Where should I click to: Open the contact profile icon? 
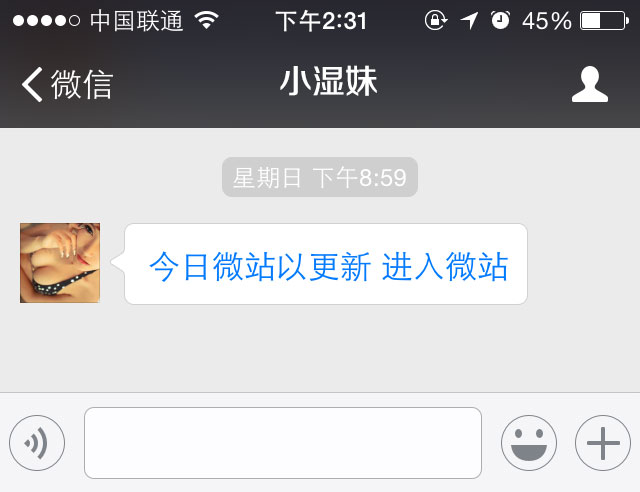[589, 85]
